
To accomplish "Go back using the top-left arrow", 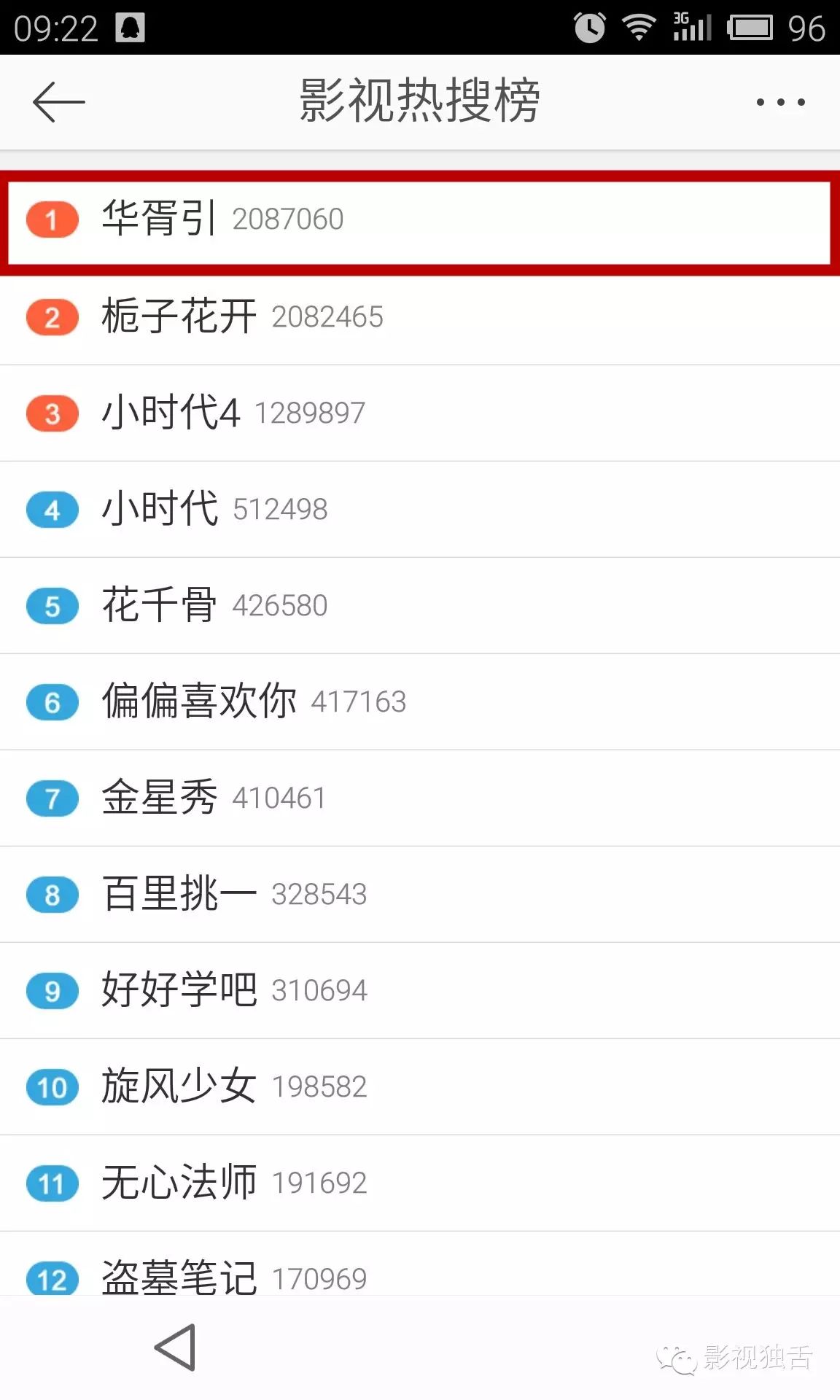I will (58, 101).
